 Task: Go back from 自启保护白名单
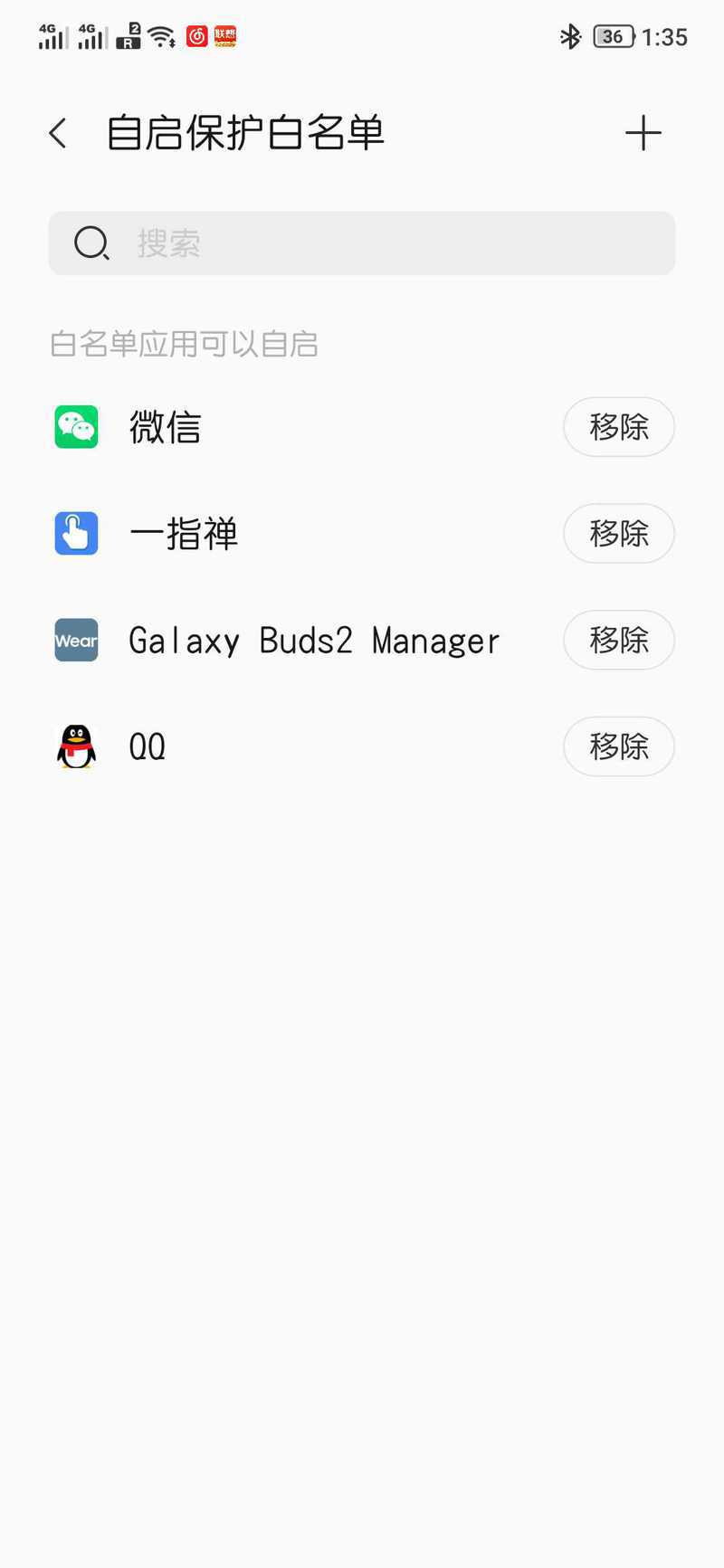coord(58,134)
